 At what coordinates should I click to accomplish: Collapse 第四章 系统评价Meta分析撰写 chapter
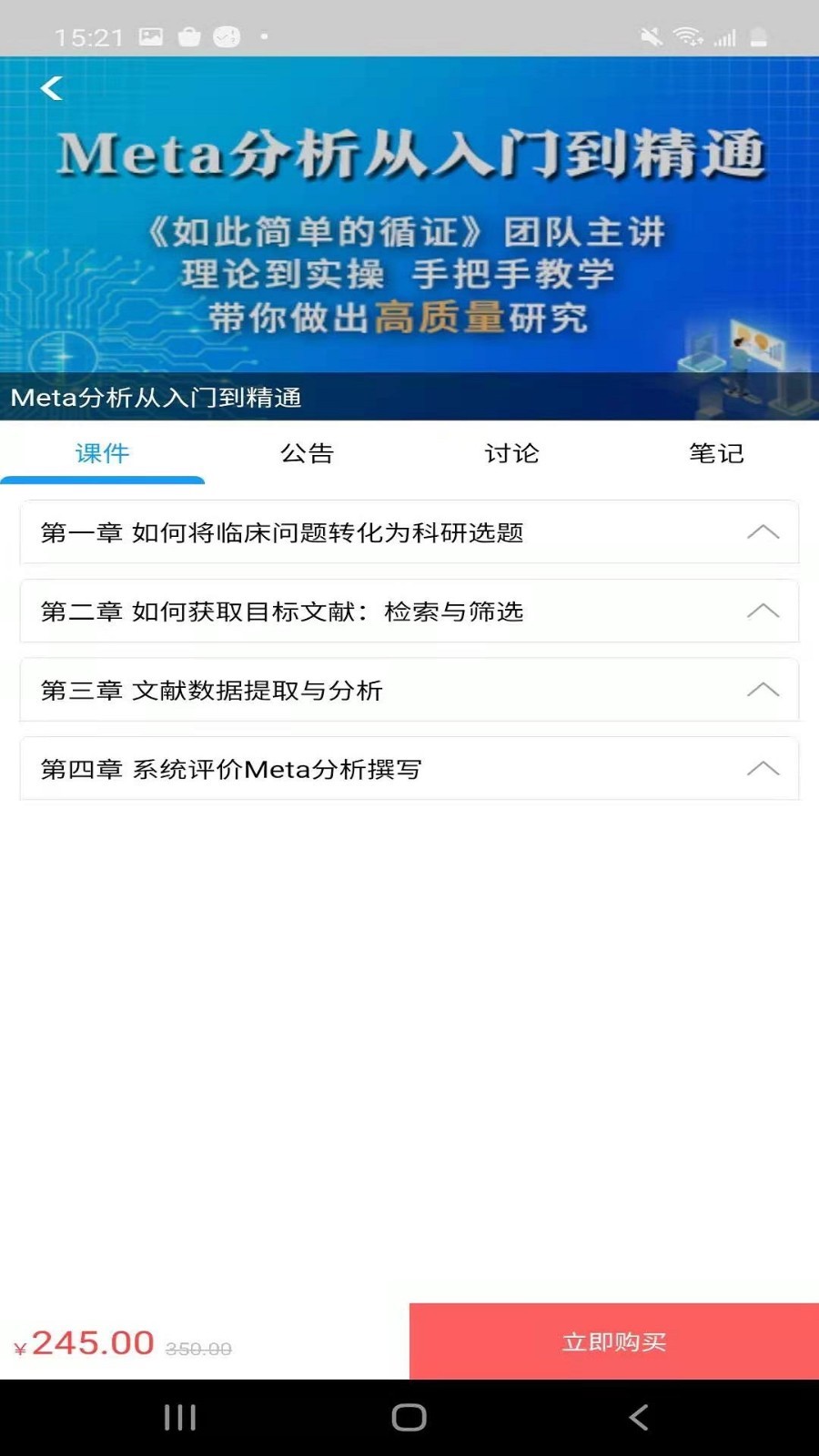[764, 768]
